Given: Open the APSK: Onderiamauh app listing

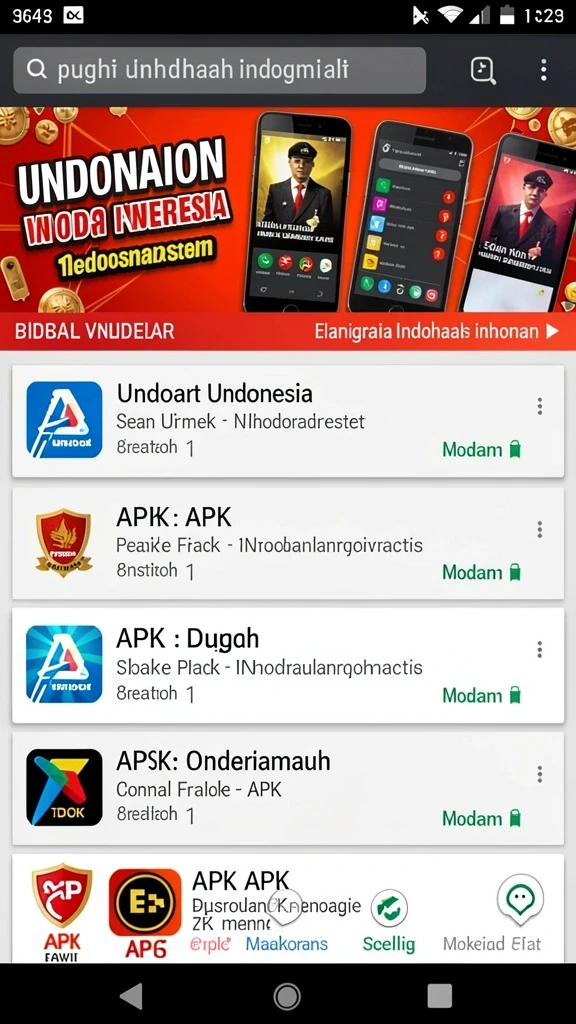Looking at the screenshot, I should (288, 788).
